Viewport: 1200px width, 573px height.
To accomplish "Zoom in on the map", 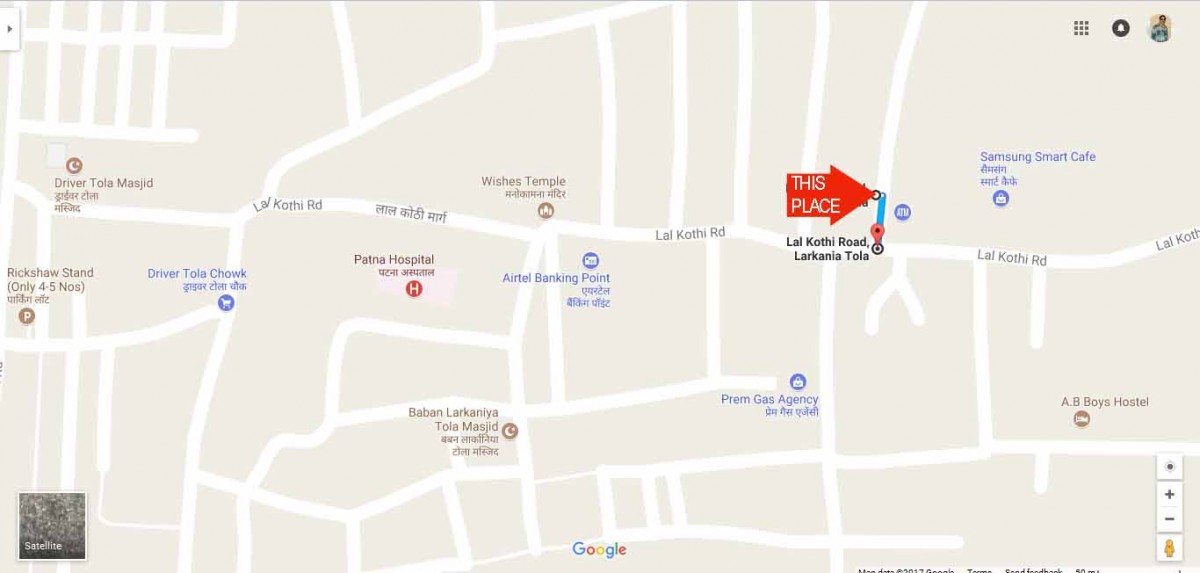I will pyautogui.click(x=1169, y=494).
